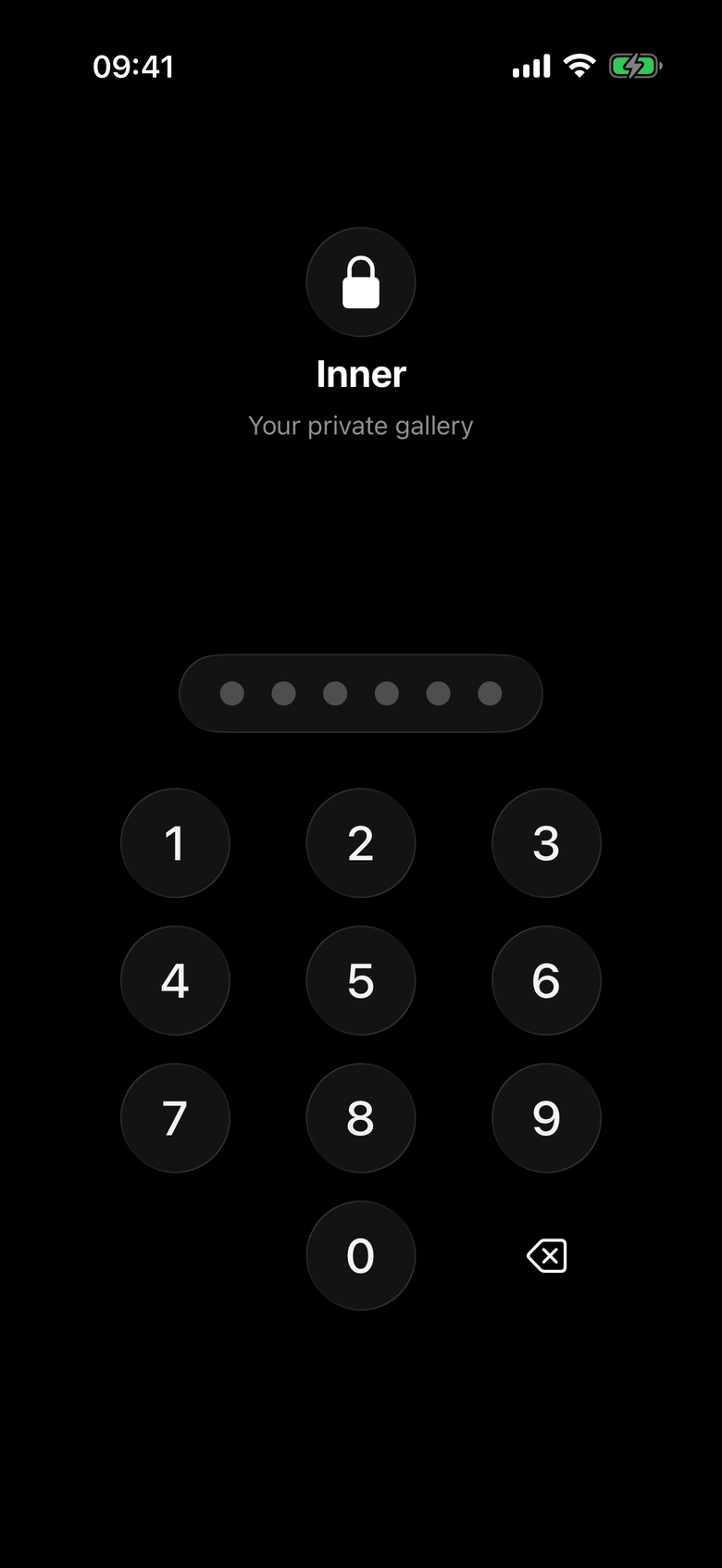Tap the first PIN entry dot
The width and height of the screenshot is (722, 1568).
click(232, 693)
